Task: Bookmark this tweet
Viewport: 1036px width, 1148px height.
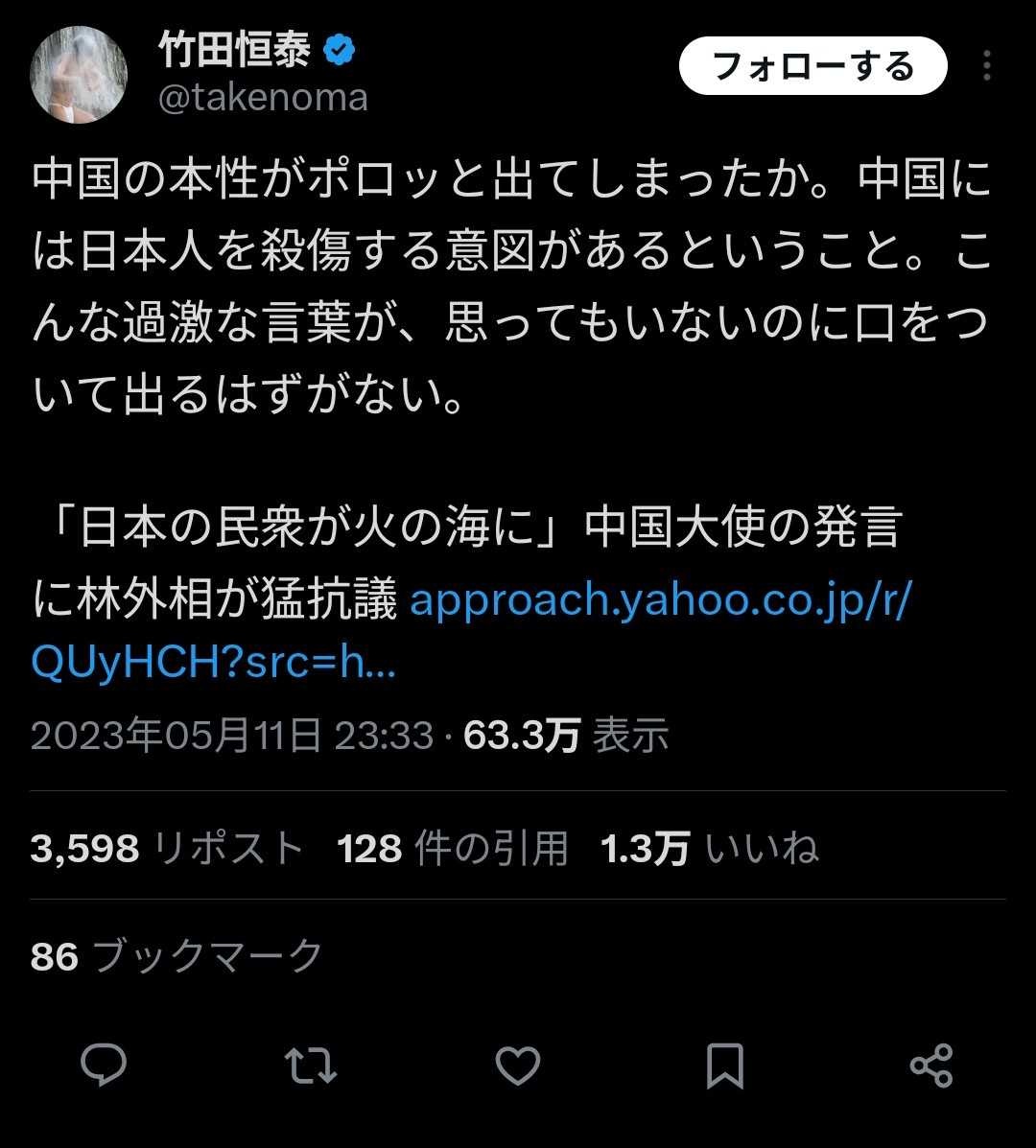Action: pos(724,1066)
